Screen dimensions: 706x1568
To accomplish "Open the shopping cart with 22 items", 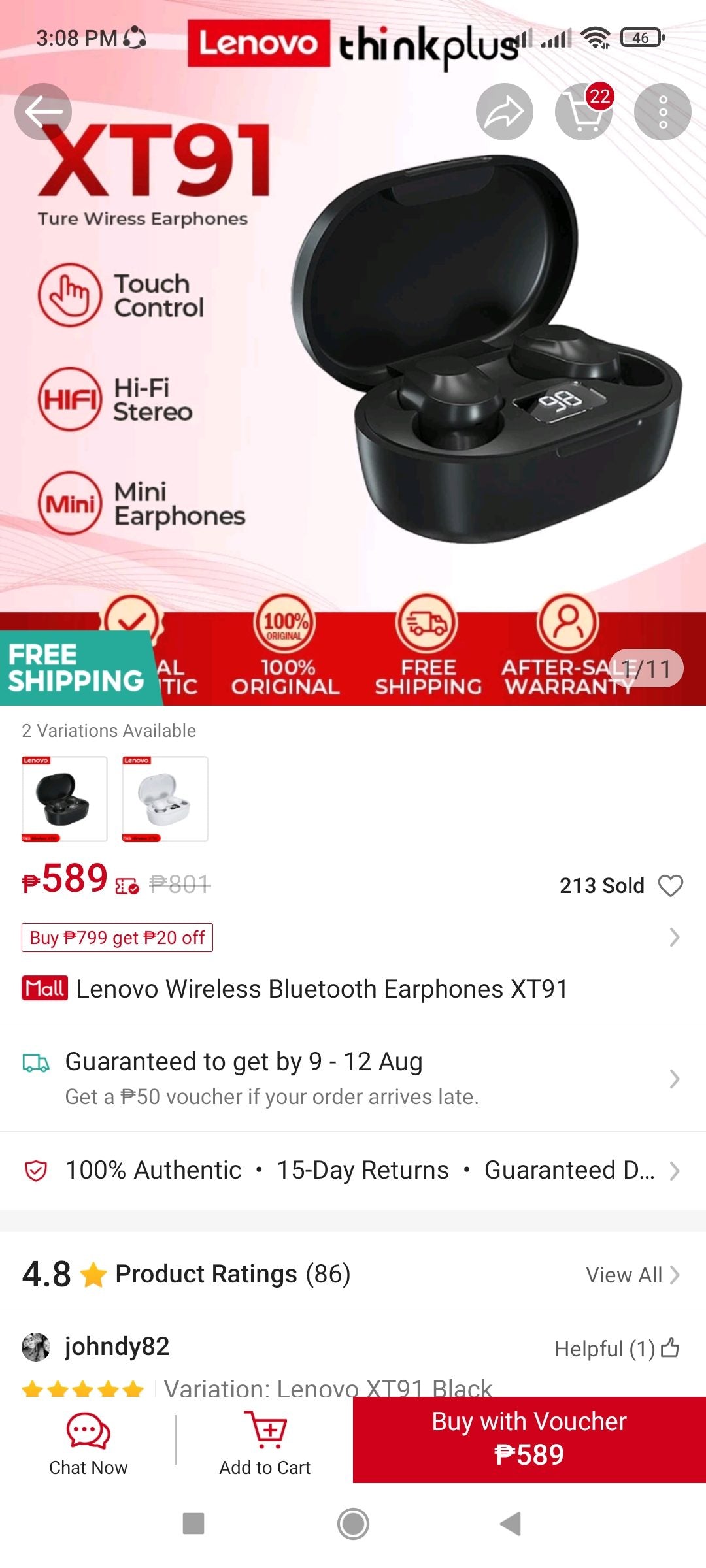I will click(584, 112).
